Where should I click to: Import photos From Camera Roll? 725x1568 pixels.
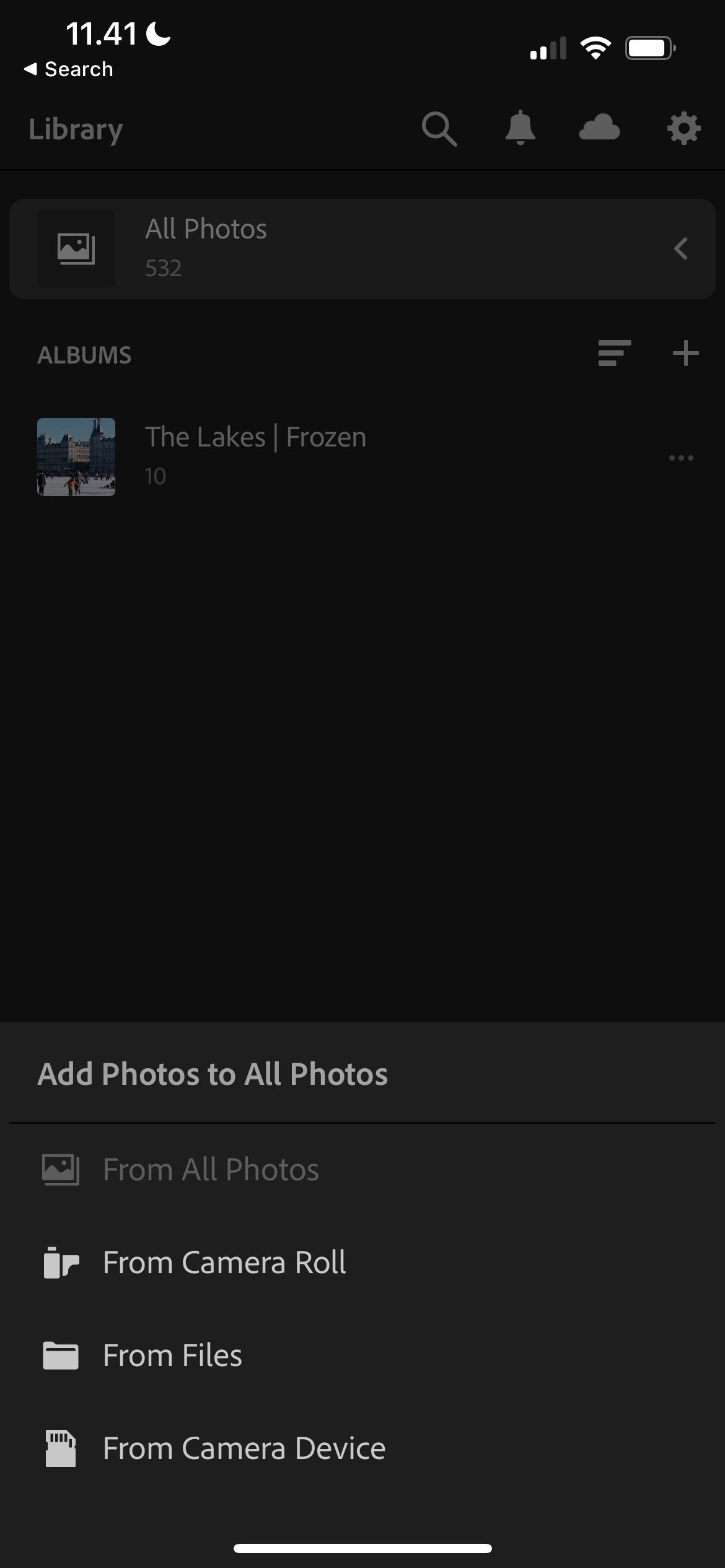224,1263
